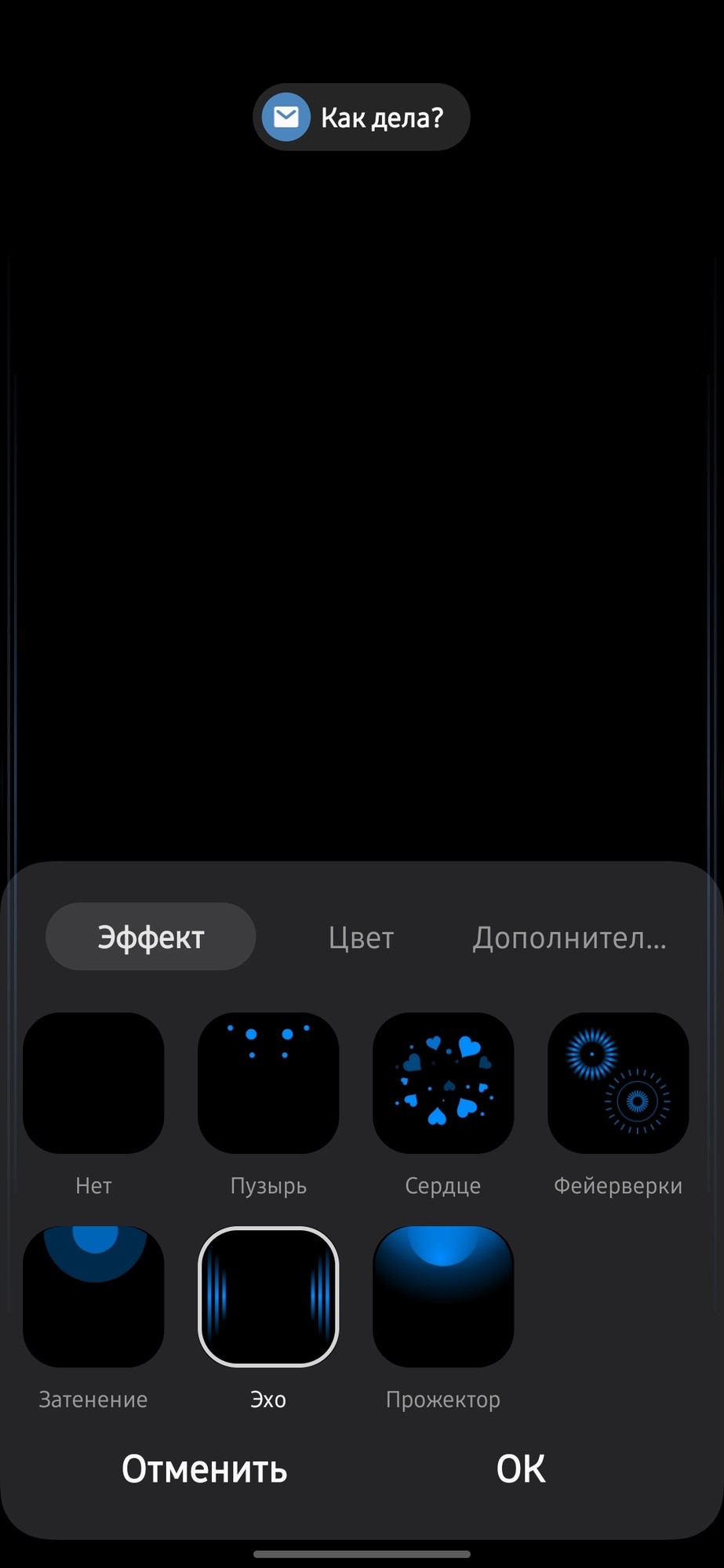Confirm the selection with OK

click(521, 1469)
